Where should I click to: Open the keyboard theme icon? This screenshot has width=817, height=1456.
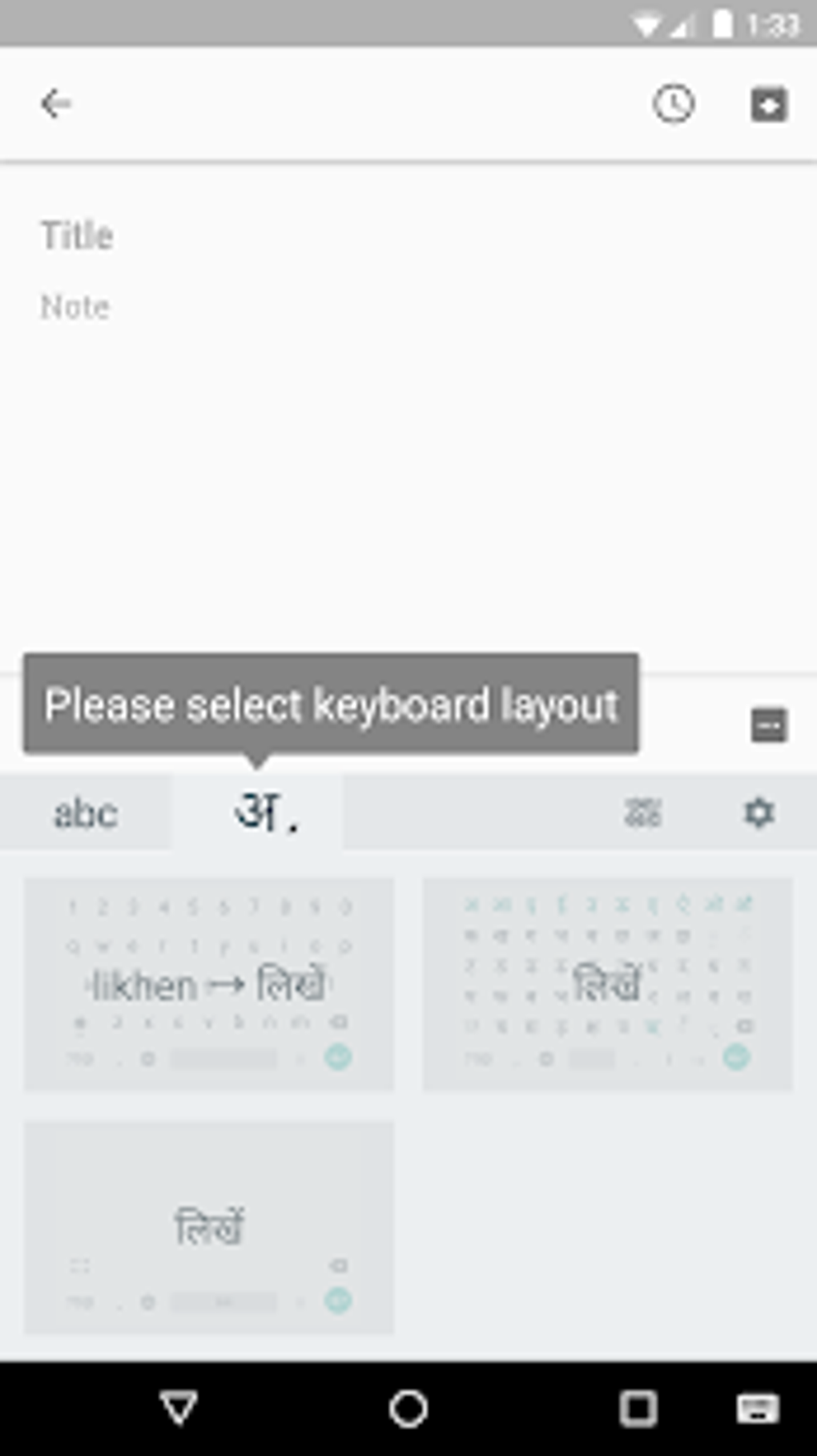coord(642,813)
